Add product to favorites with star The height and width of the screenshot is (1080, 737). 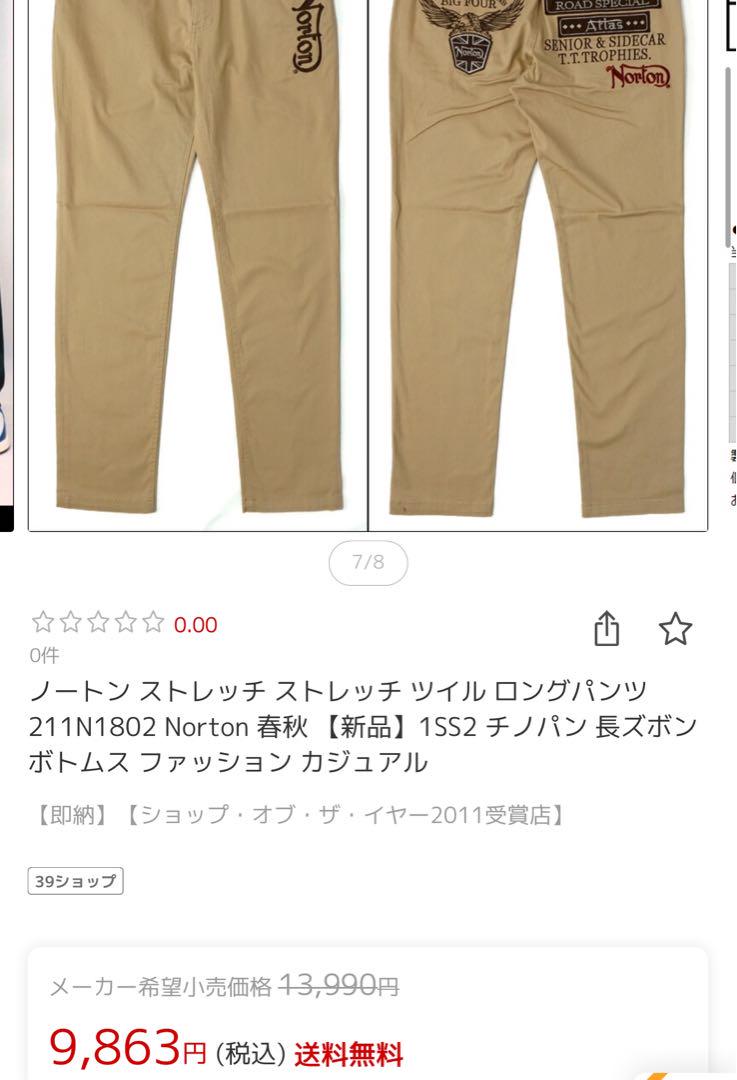(x=675, y=629)
